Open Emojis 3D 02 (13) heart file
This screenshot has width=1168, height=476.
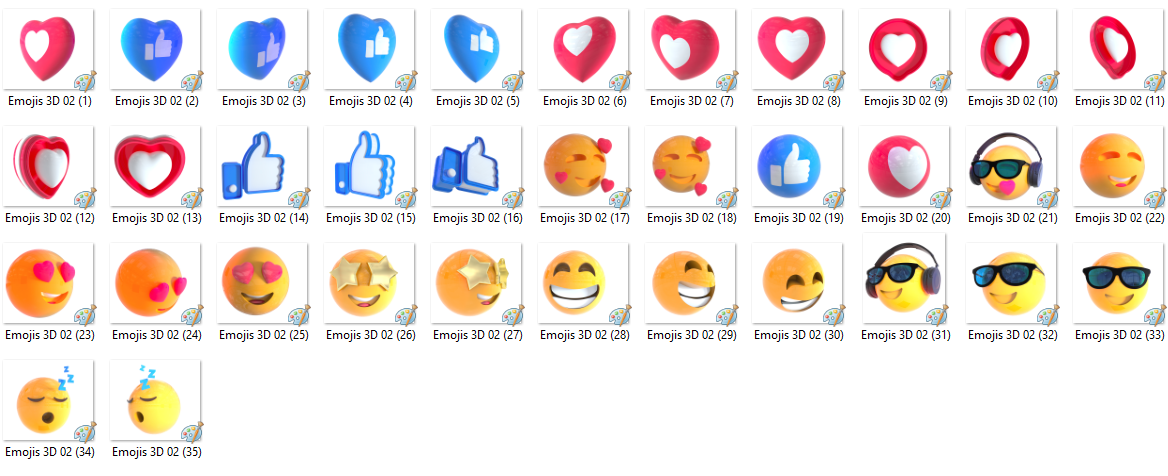click(x=155, y=166)
